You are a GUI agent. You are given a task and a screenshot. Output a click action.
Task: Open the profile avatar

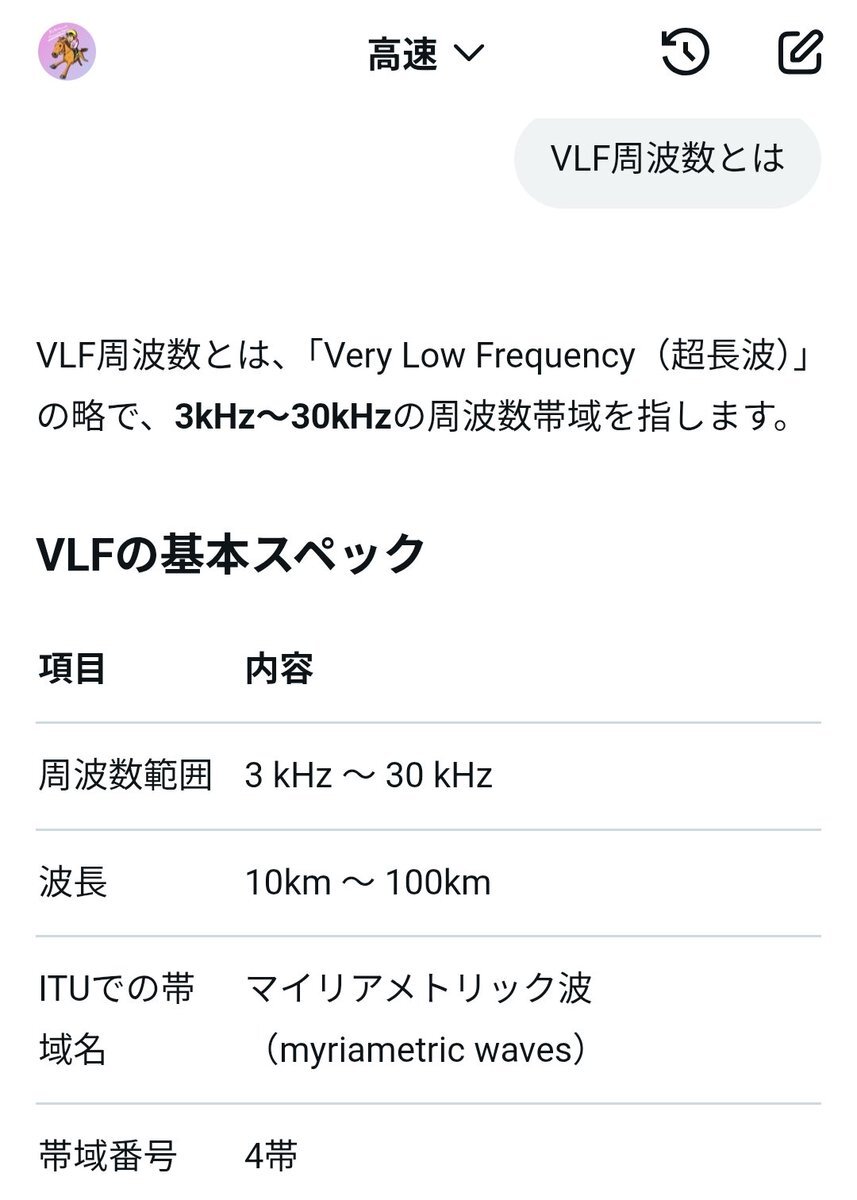click(x=67, y=52)
